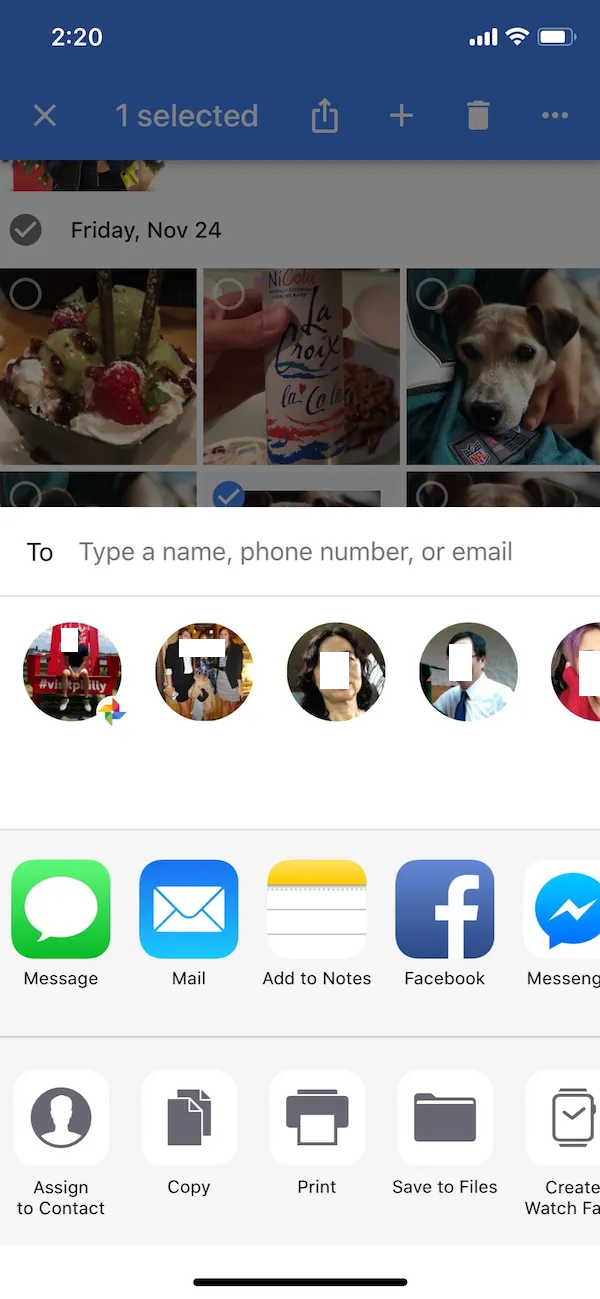The image size is (600, 1299).
Task: Copy the selected photo
Action: 189,1118
